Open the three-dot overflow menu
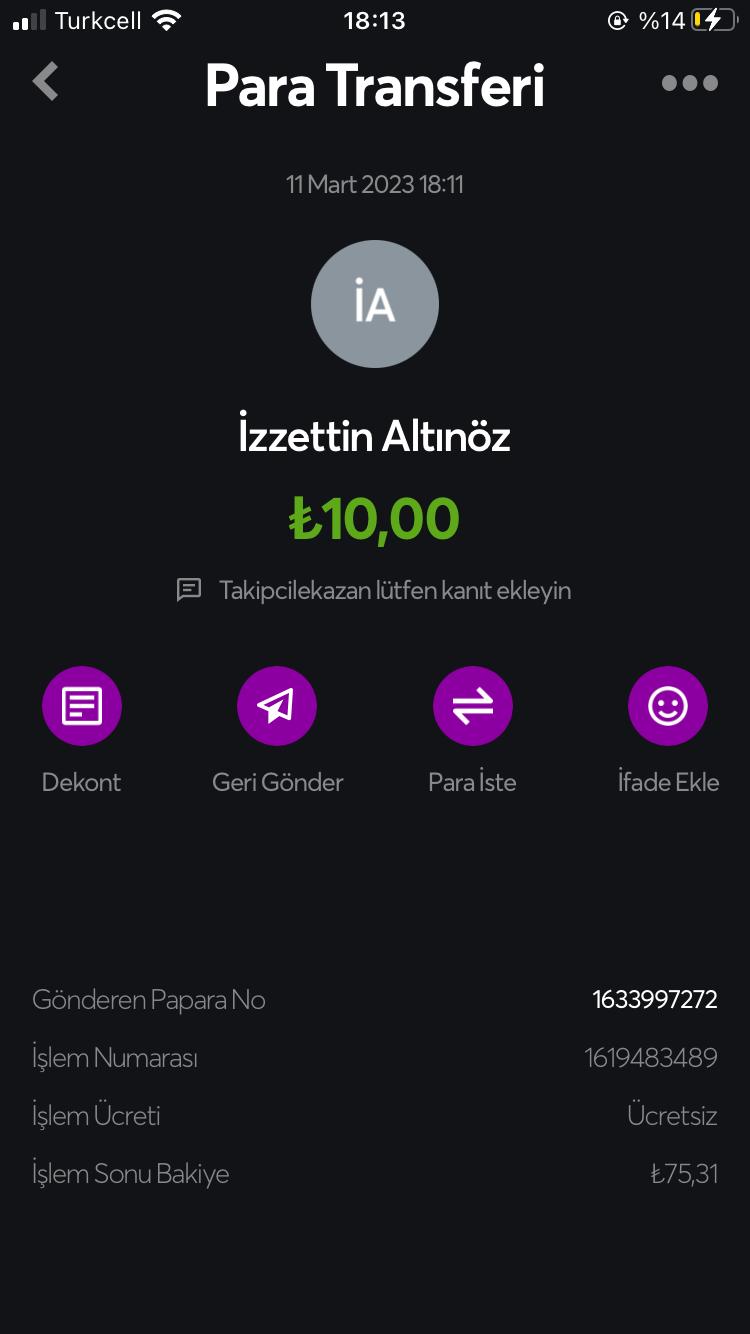 690,83
